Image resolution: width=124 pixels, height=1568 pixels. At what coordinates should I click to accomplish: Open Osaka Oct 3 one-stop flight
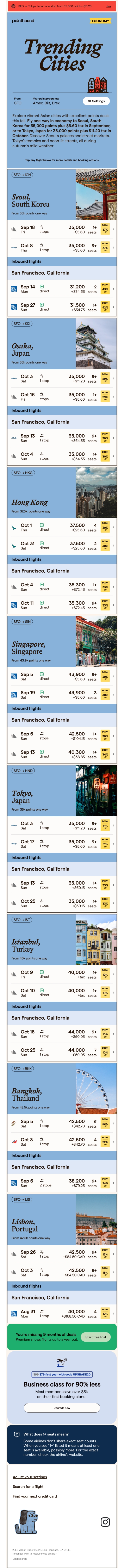(x=62, y=379)
